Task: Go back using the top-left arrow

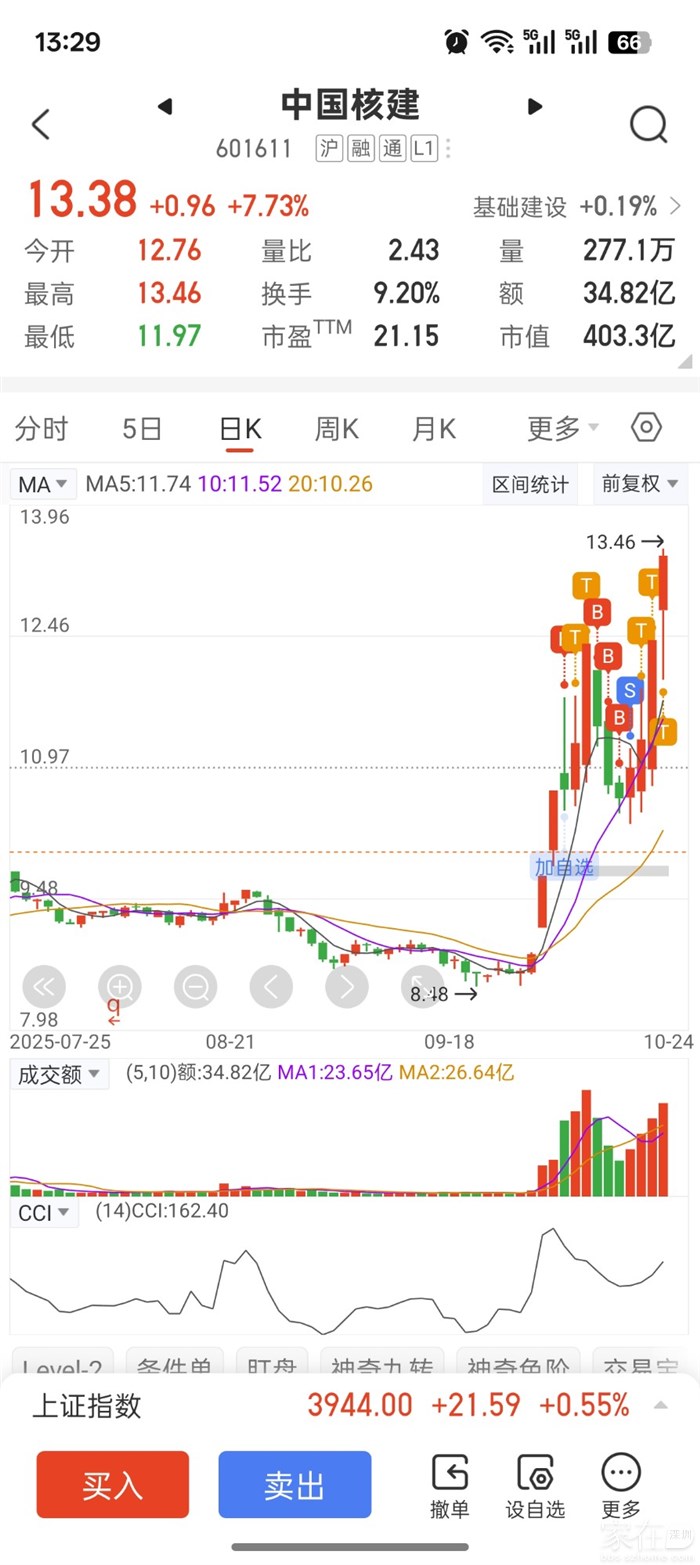Action: (x=41, y=125)
